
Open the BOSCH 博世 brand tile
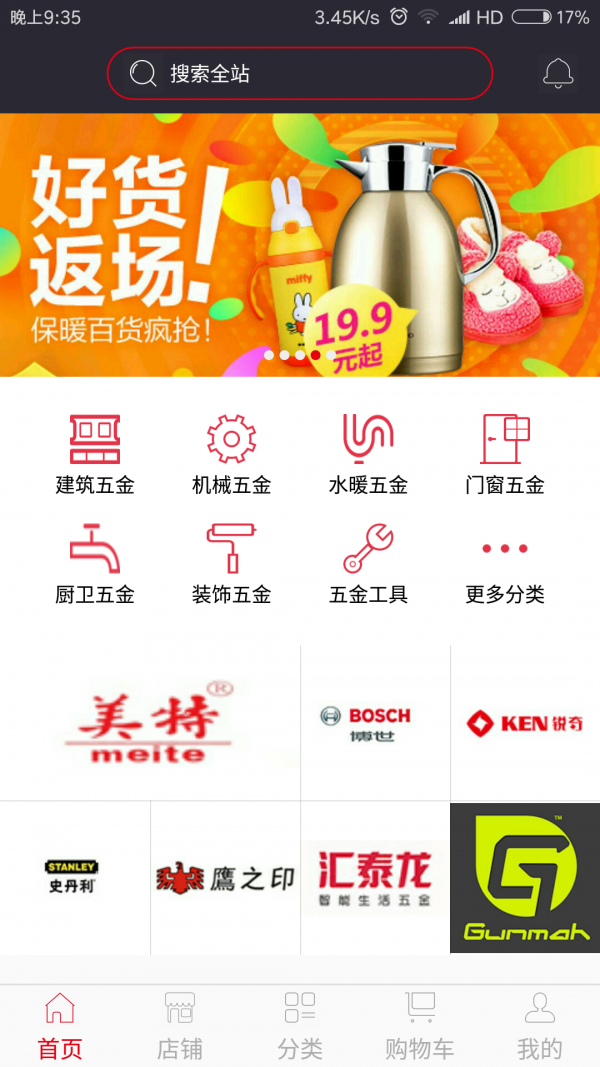(x=375, y=722)
